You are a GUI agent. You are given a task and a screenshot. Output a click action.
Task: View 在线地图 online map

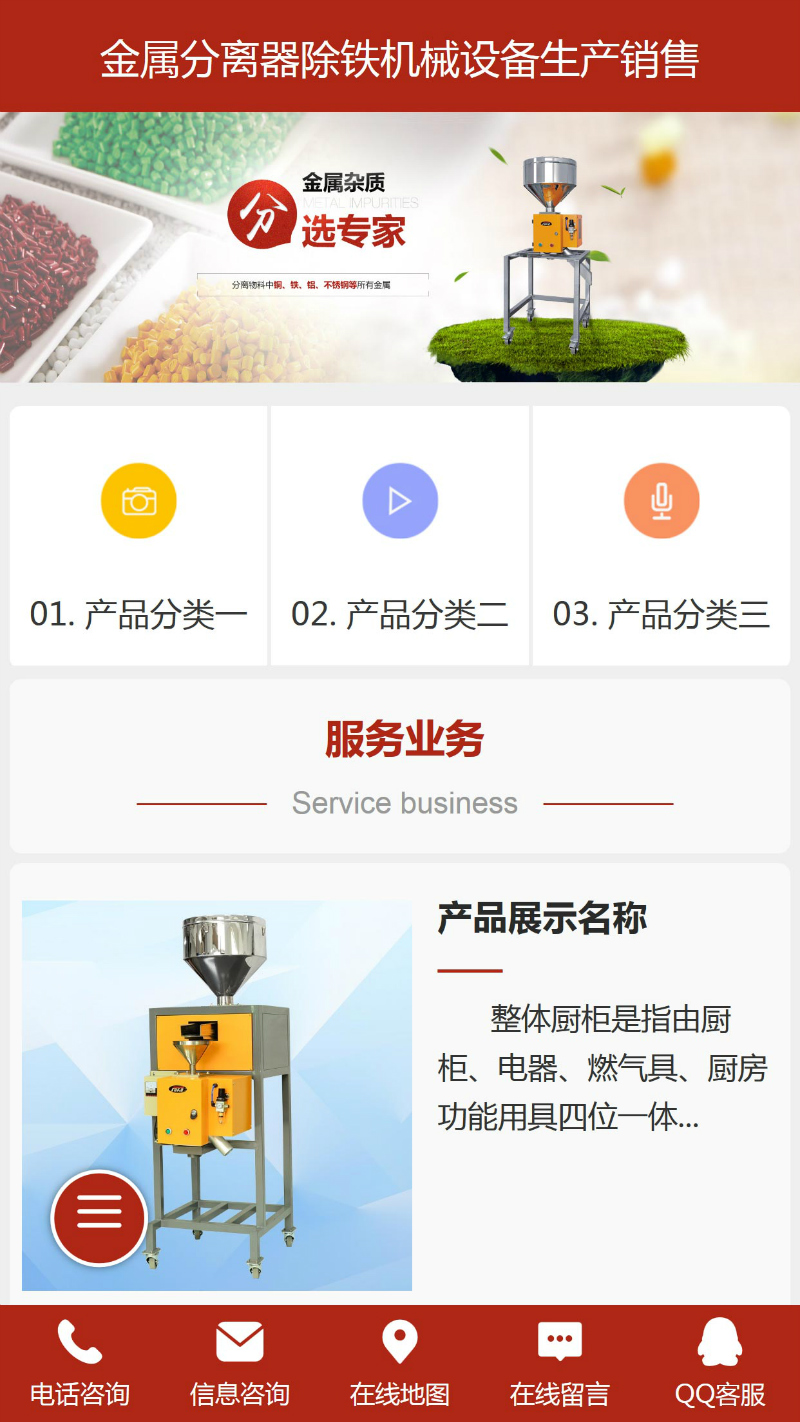(x=400, y=1363)
